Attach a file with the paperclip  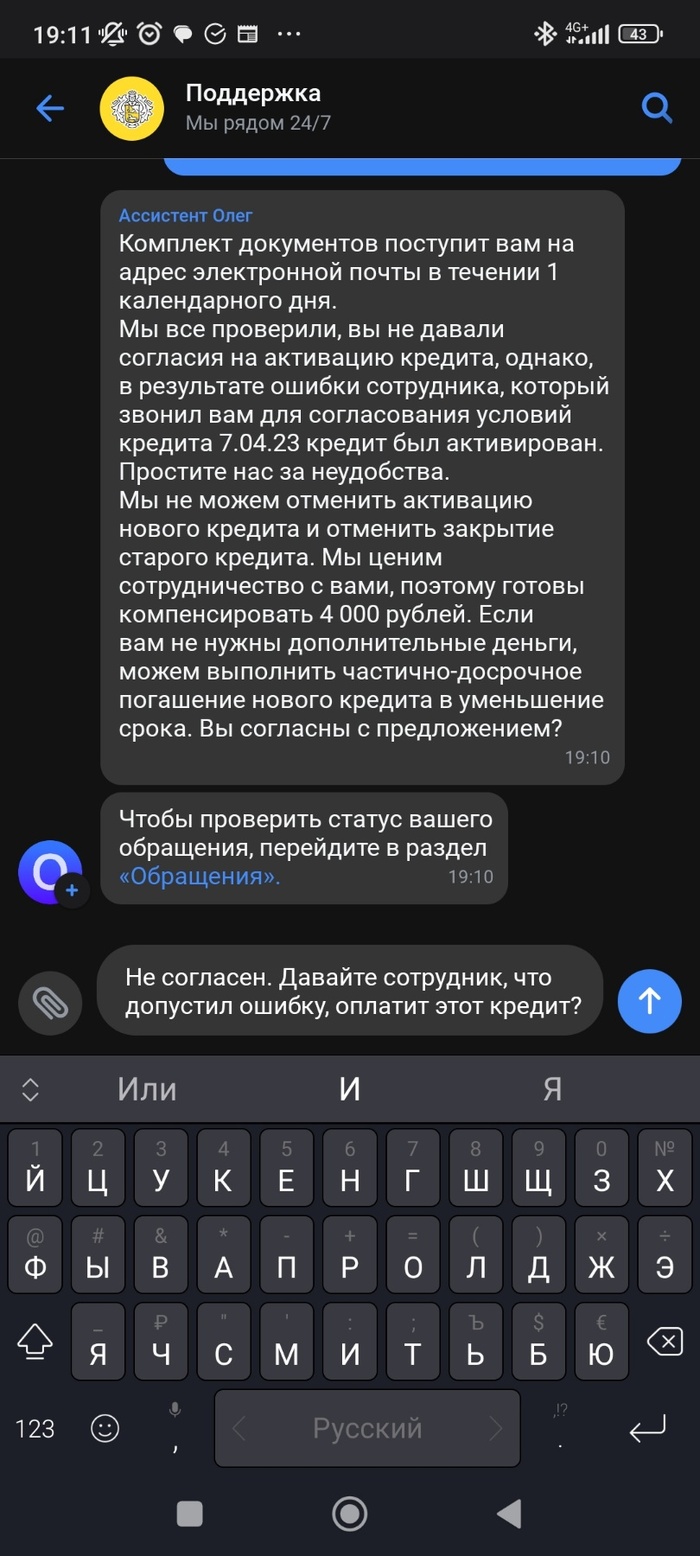click(50, 1002)
